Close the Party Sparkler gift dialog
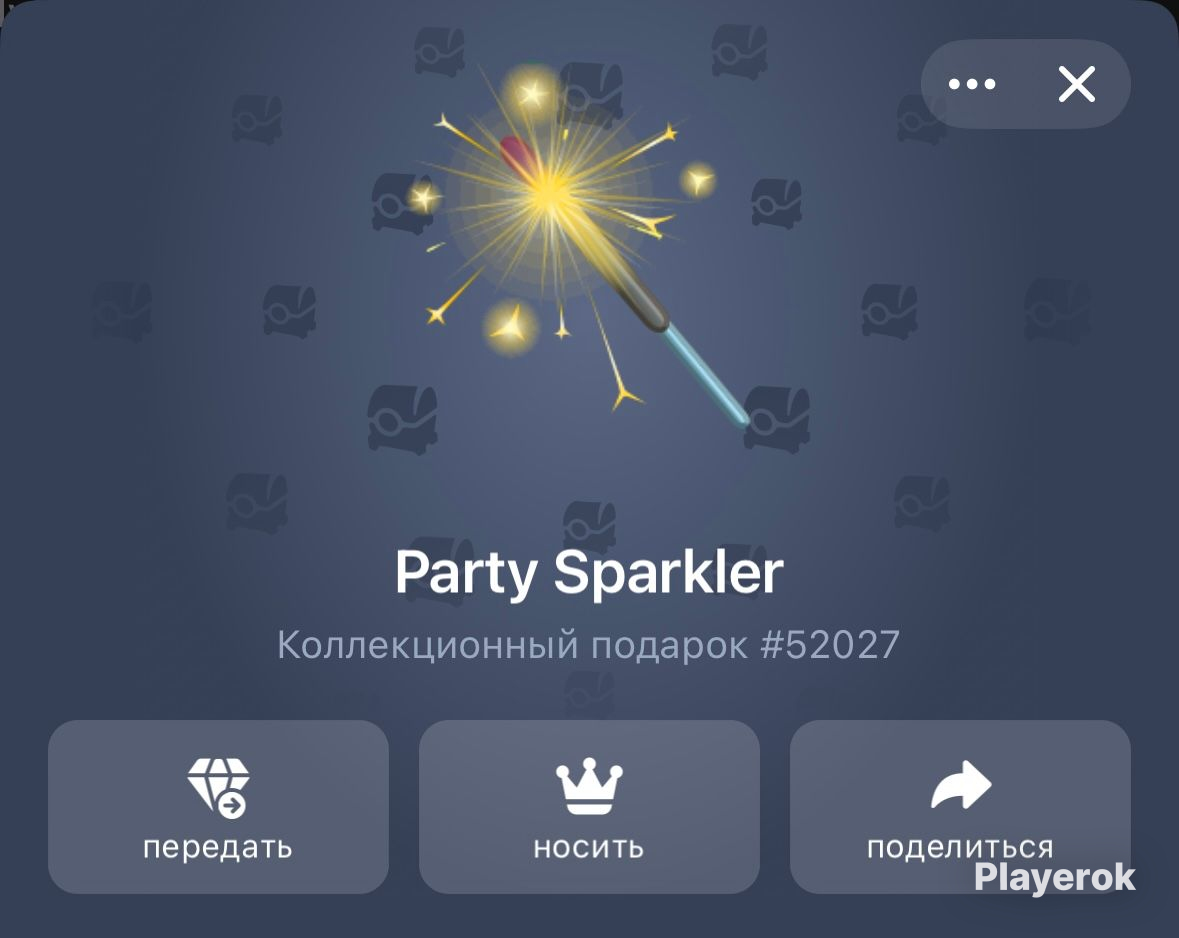Viewport: 1179px width, 938px height. (1076, 85)
